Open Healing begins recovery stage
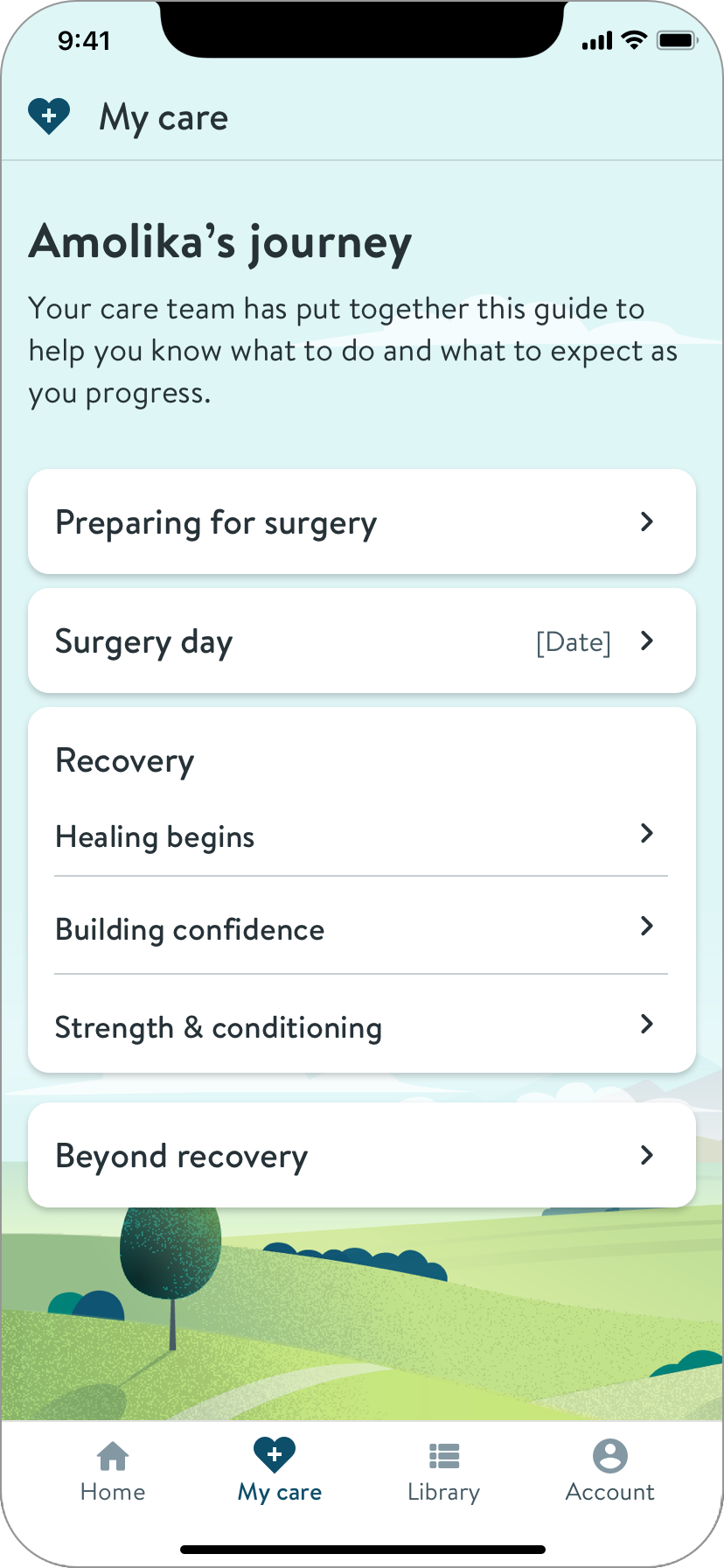724x1568 pixels. 361,836
